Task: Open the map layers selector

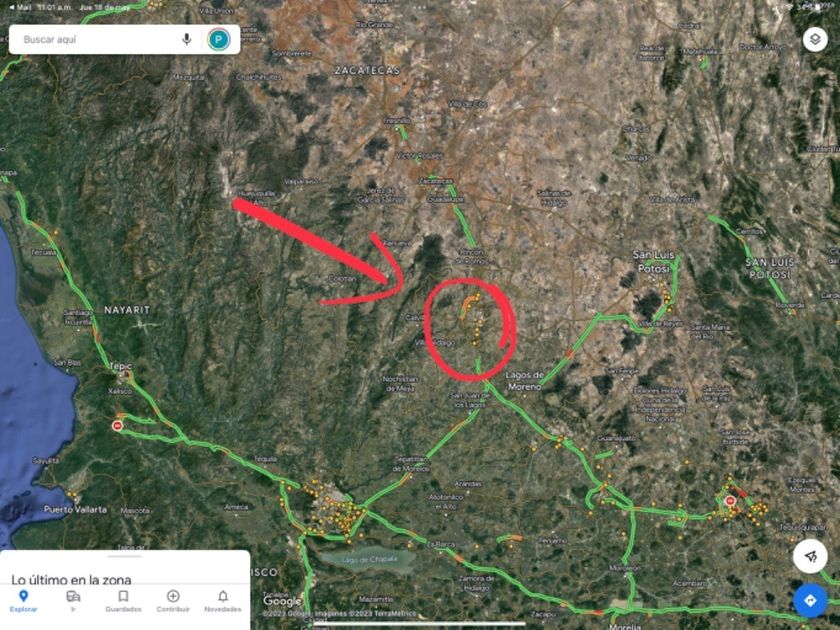Action: (x=814, y=39)
